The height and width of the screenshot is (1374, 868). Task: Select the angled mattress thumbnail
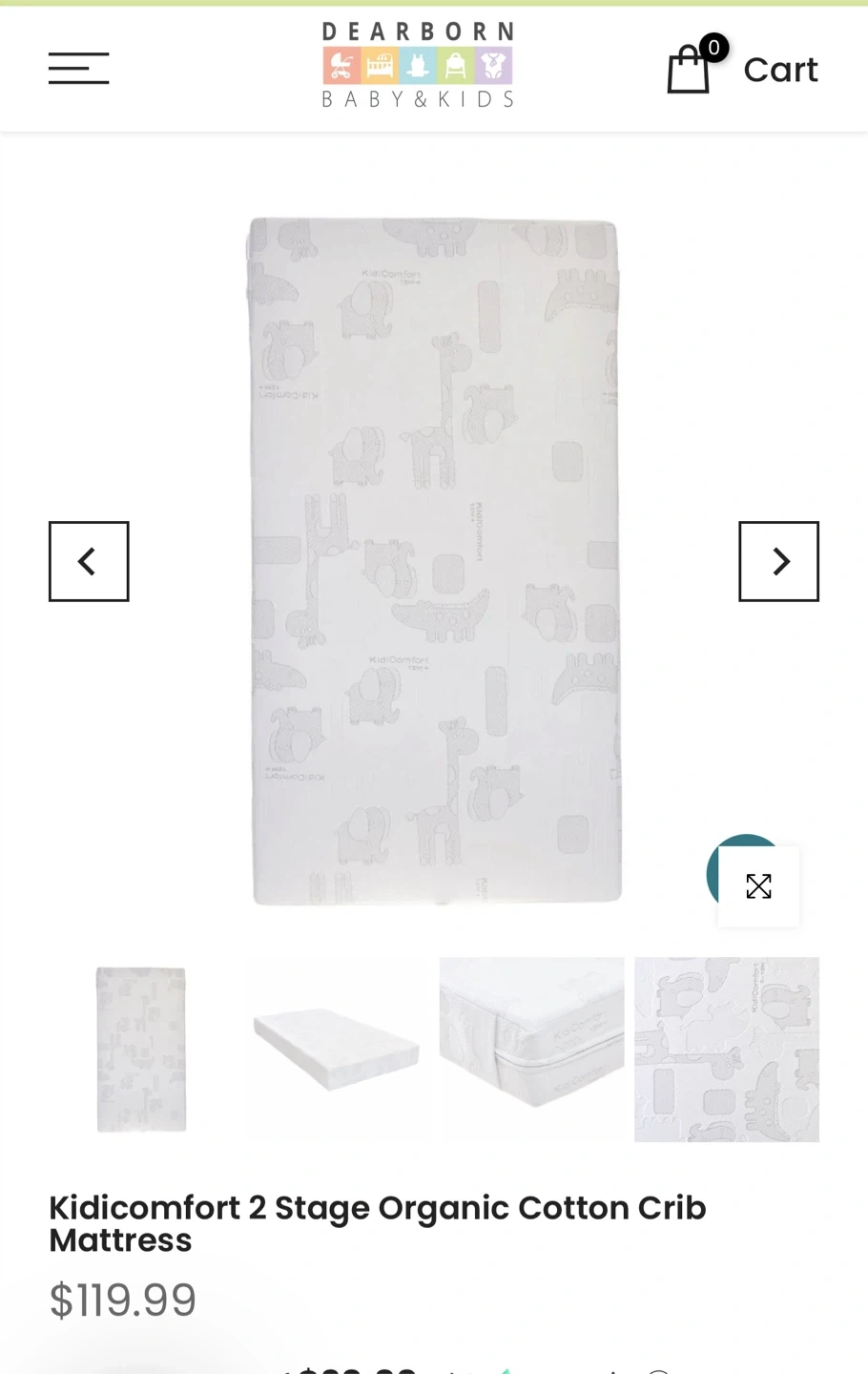pyautogui.click(x=336, y=1050)
